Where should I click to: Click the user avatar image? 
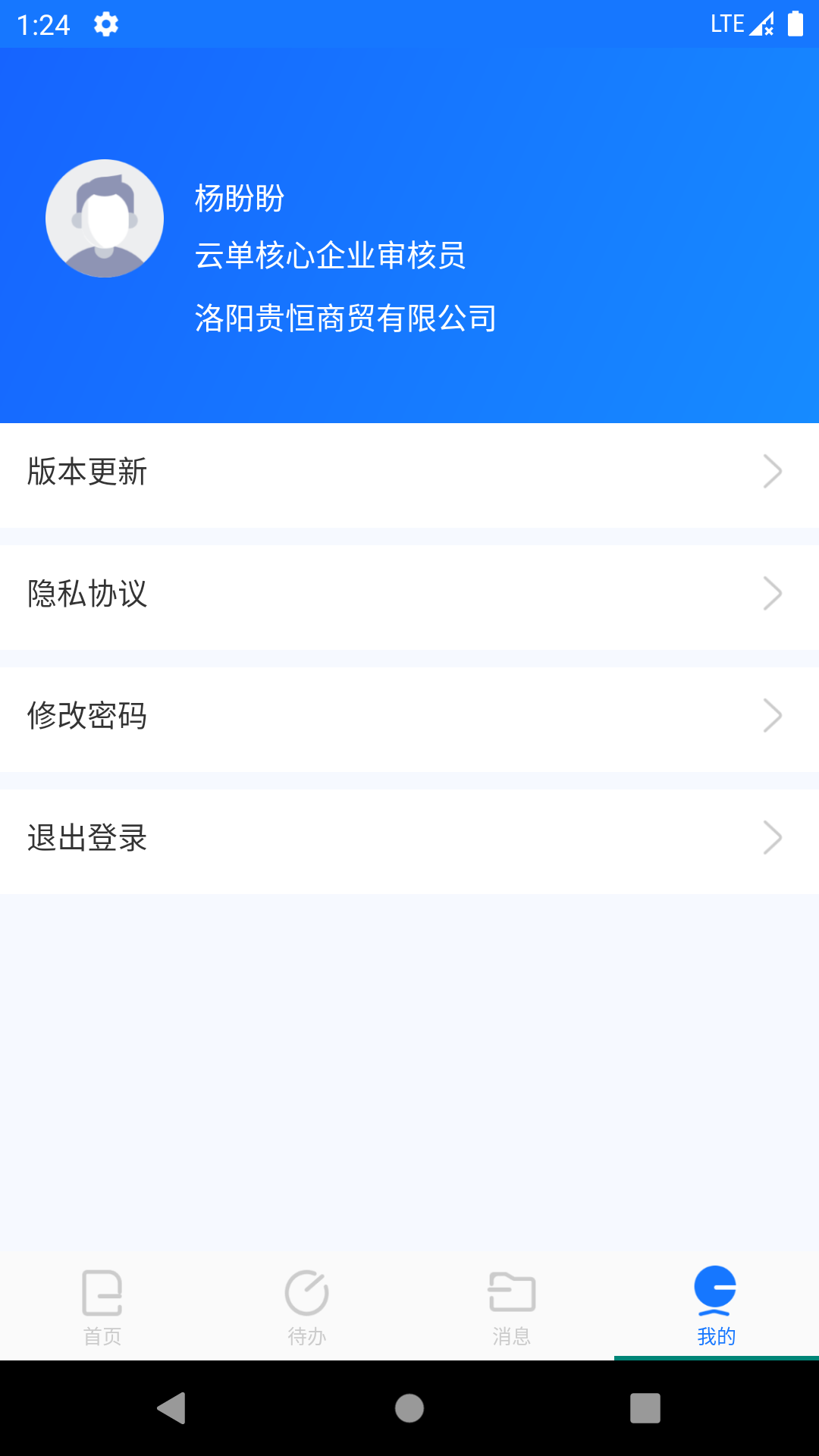tap(104, 218)
